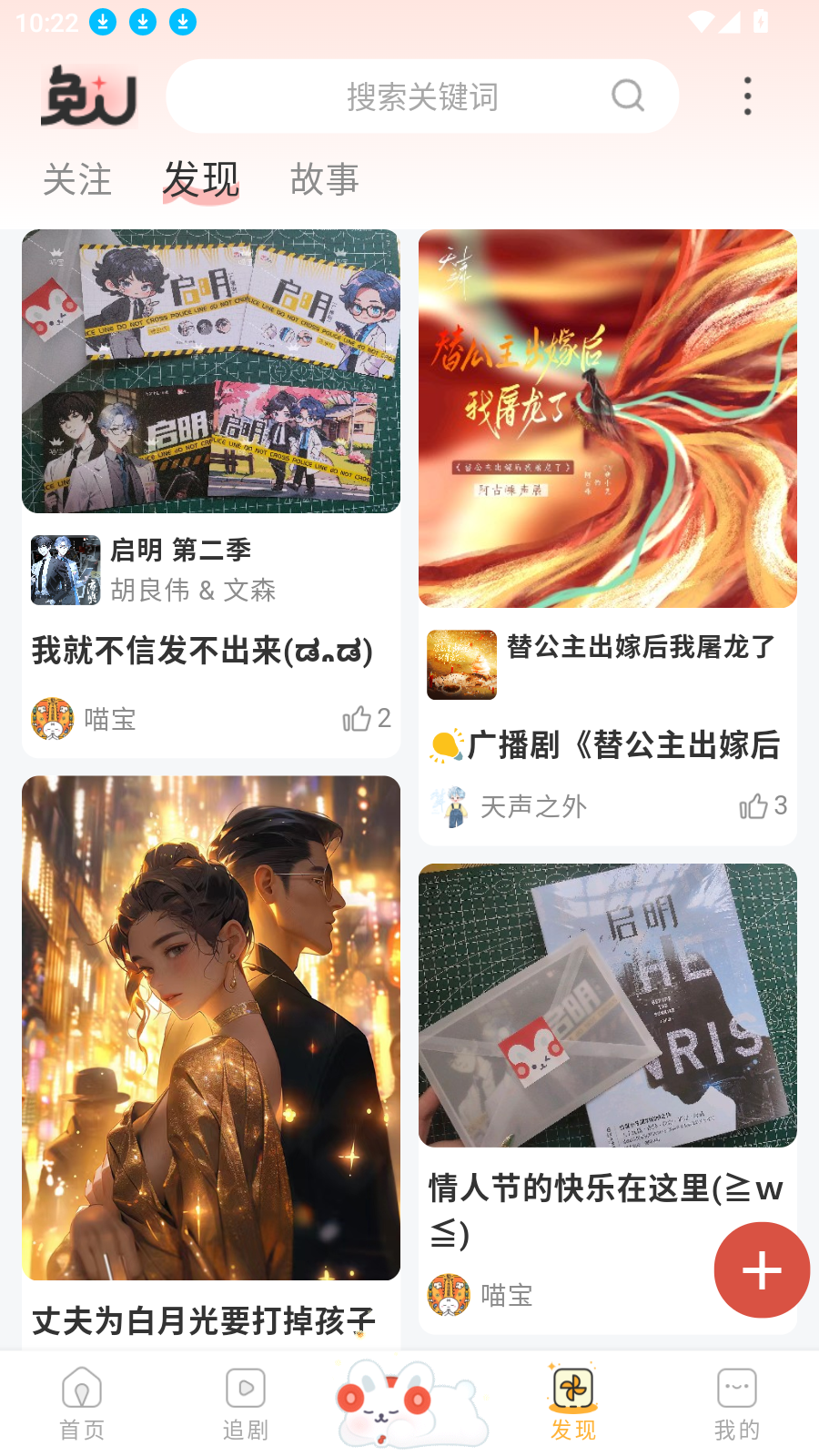Tap the search keyword box
This screenshot has width=819, height=1456.
point(422,96)
